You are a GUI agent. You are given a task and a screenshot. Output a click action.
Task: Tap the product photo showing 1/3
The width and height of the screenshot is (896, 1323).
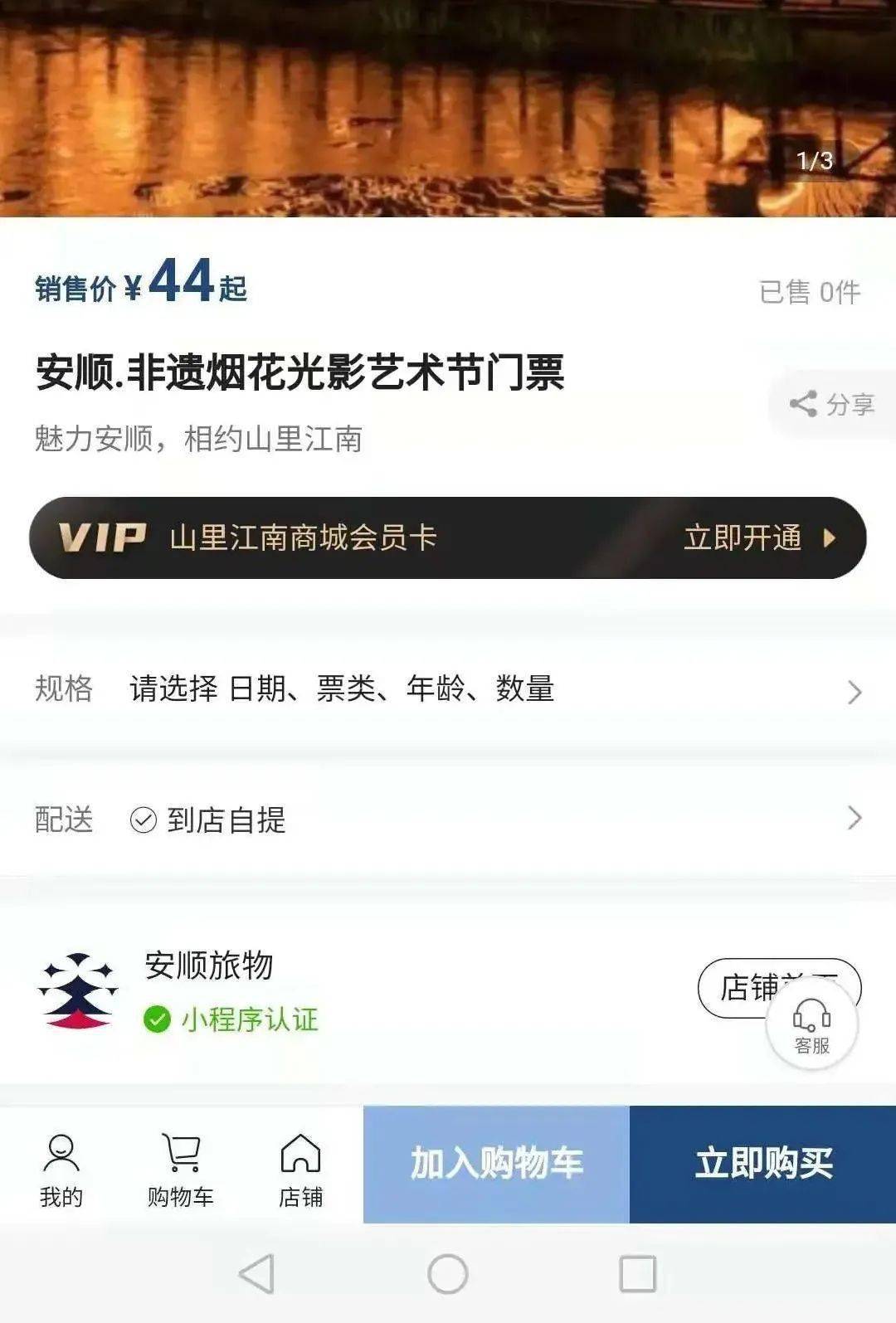(x=448, y=108)
